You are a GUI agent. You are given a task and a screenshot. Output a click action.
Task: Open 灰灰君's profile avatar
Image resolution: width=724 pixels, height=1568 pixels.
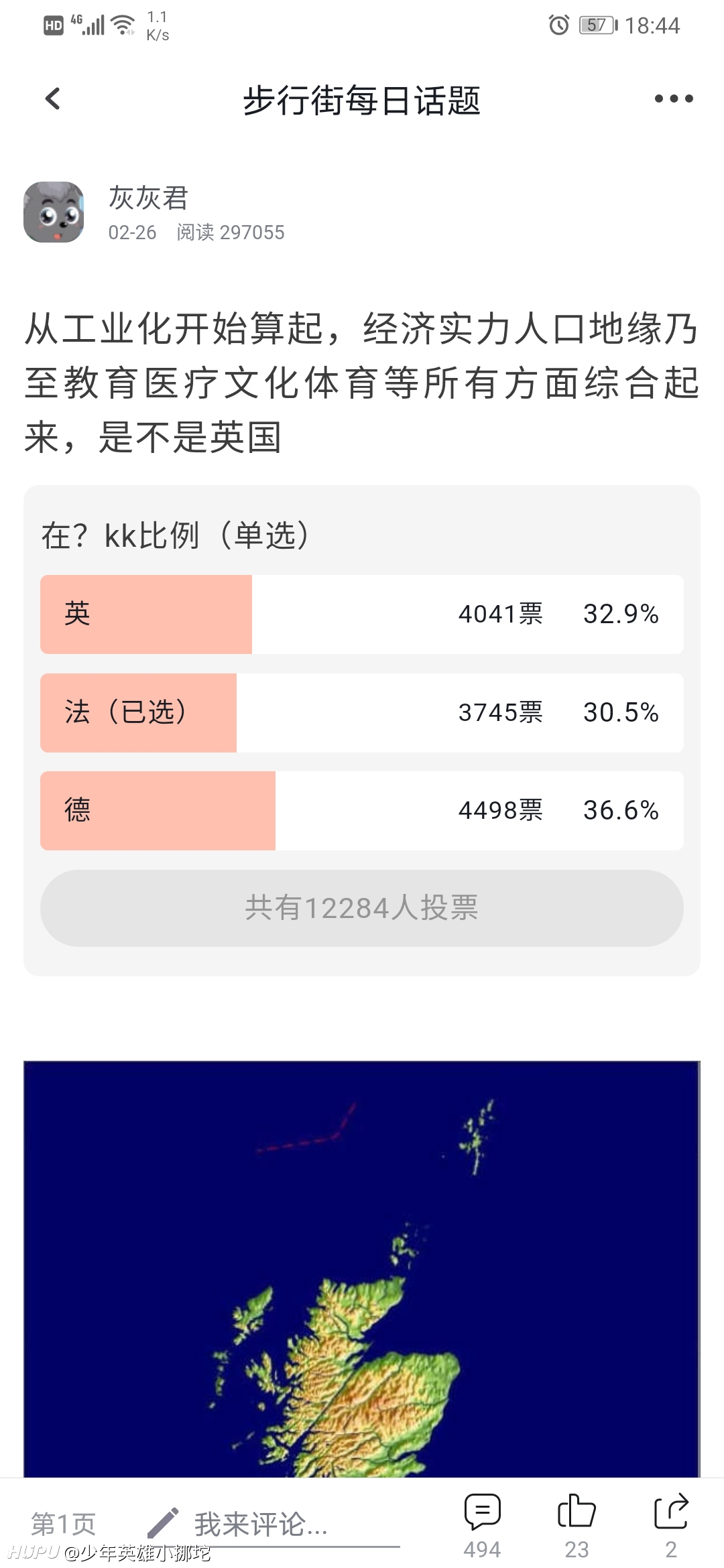[x=54, y=212]
